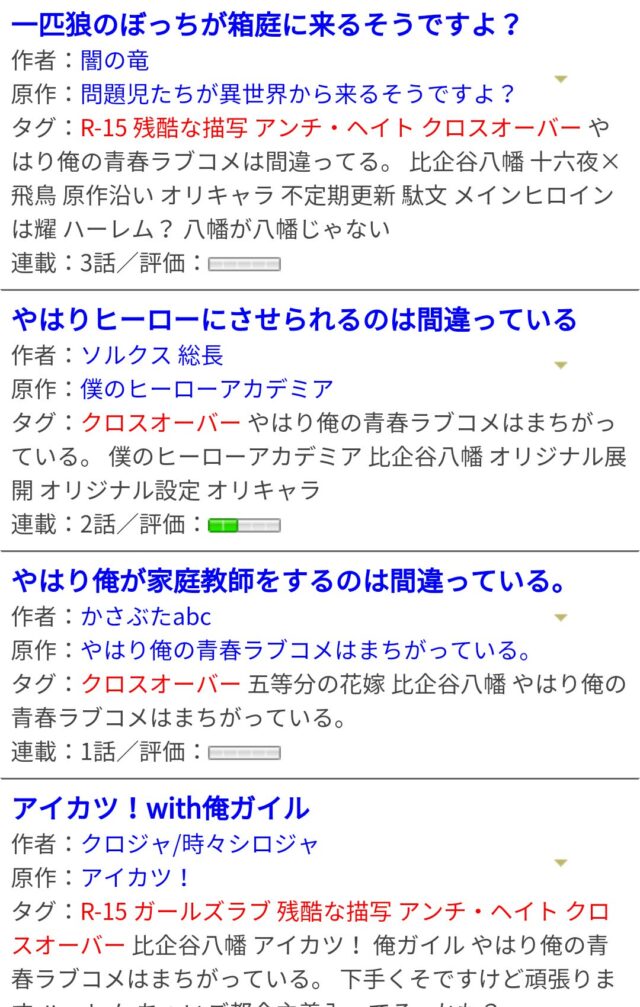Open original work 問題児たちが異世界から来るそうですよ？
Viewport: 640px width, 1007px height.
coord(298,94)
